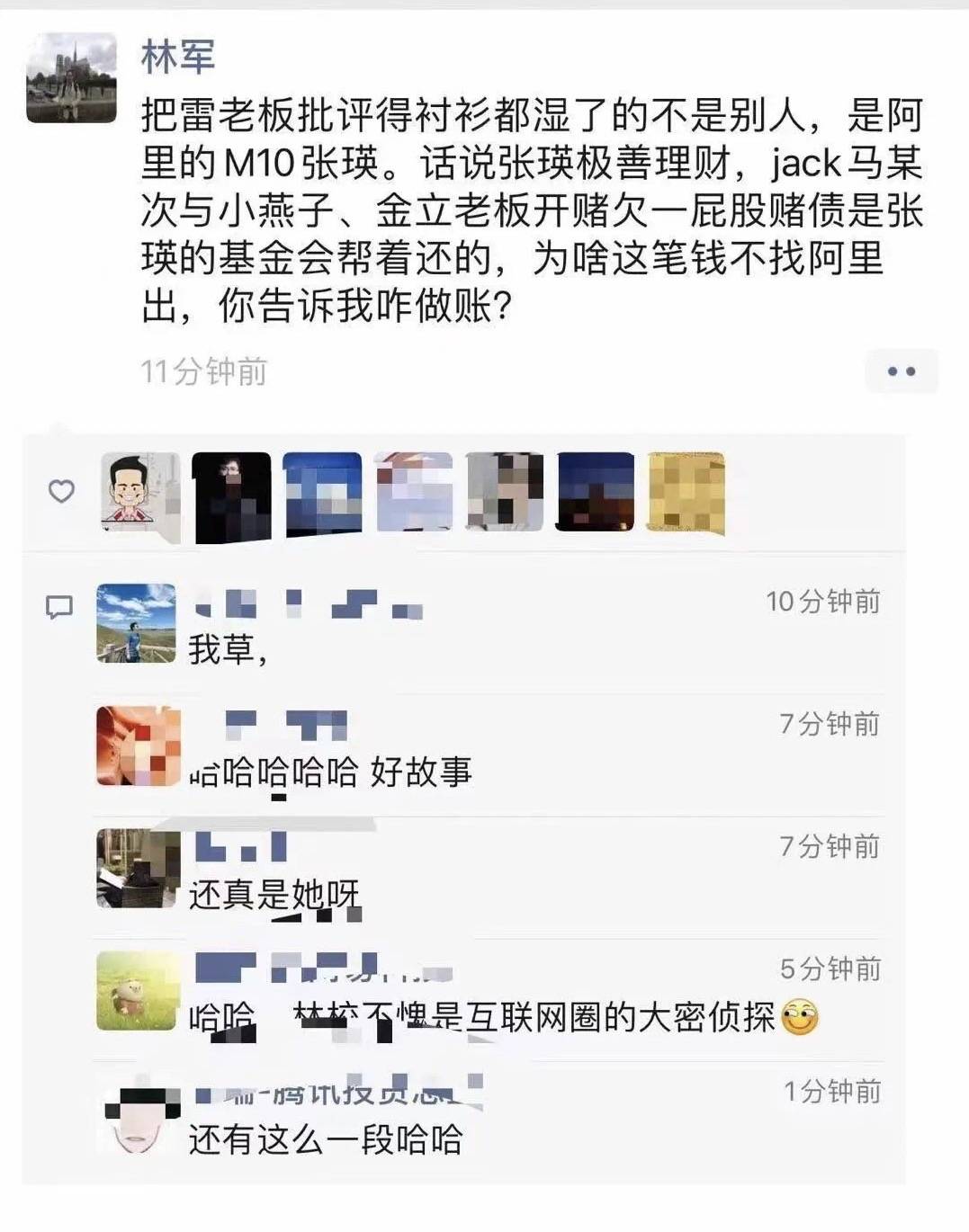This screenshot has height=1232, width=969.
Task: Open the avatar of the 还真是她呀 commenter
Action: click(x=138, y=869)
